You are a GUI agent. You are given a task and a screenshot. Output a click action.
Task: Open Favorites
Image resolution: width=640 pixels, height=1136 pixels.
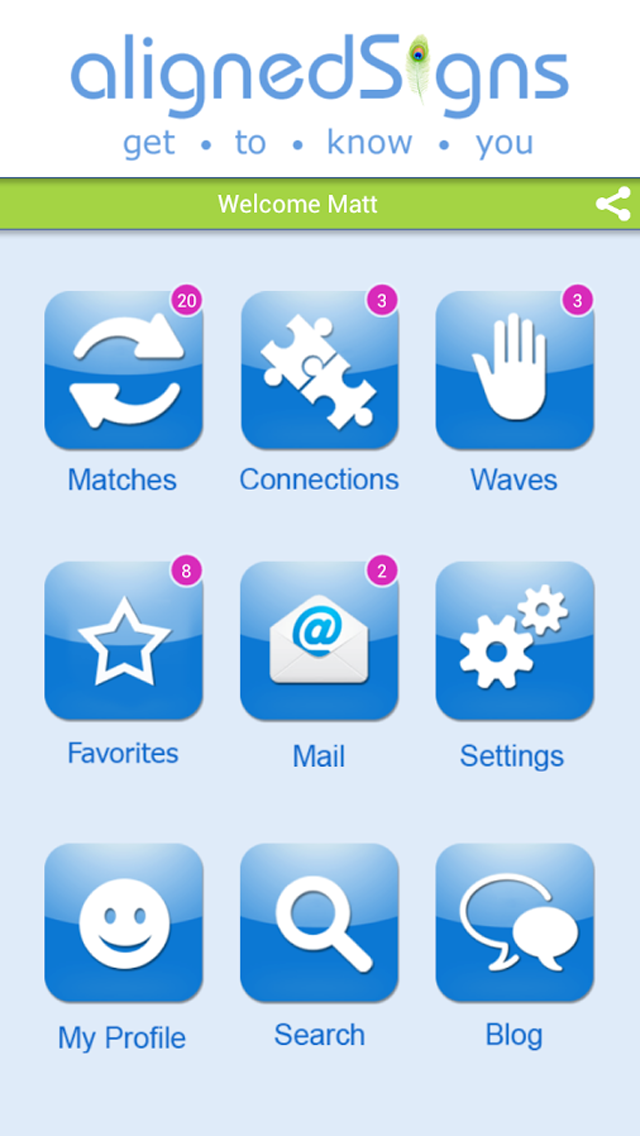pos(123,641)
